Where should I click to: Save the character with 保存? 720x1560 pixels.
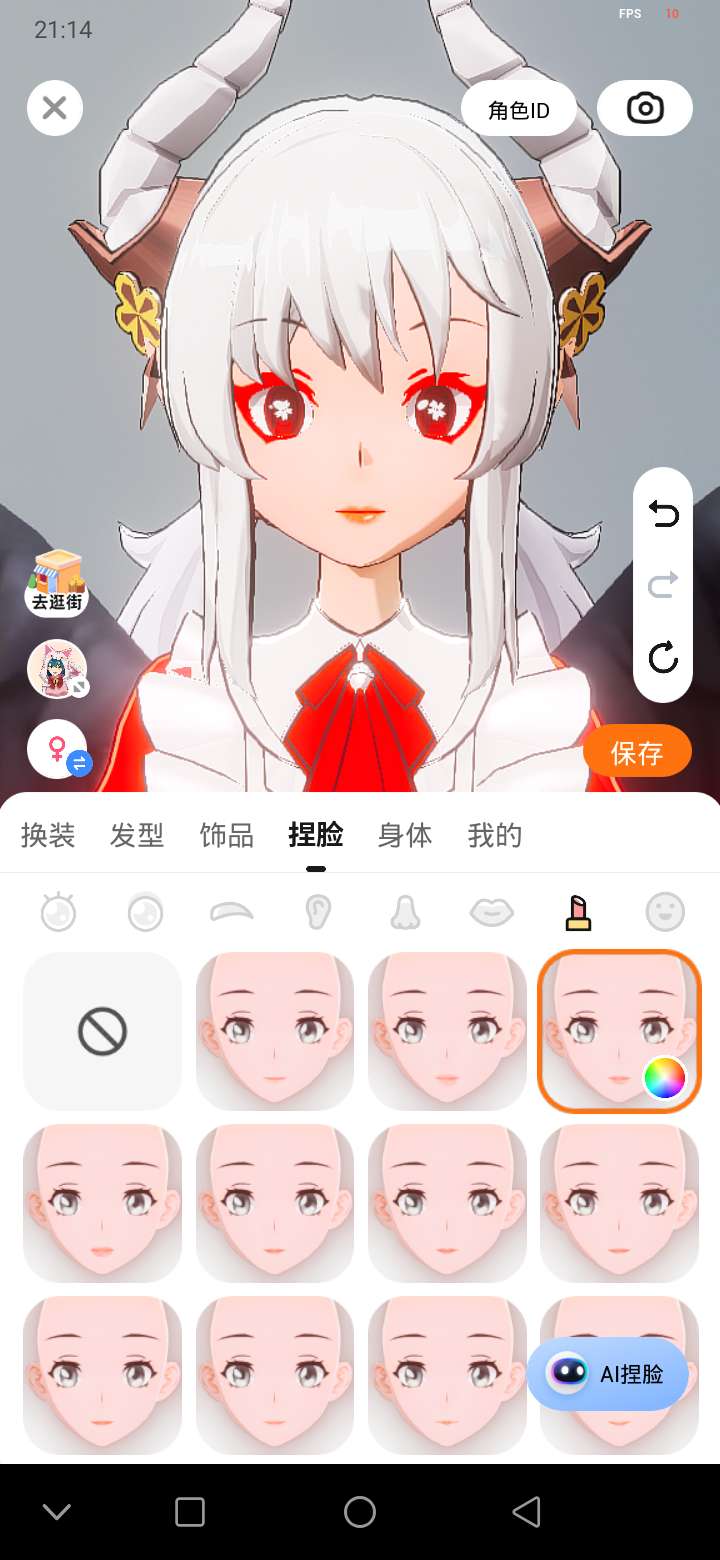pyautogui.click(x=637, y=751)
